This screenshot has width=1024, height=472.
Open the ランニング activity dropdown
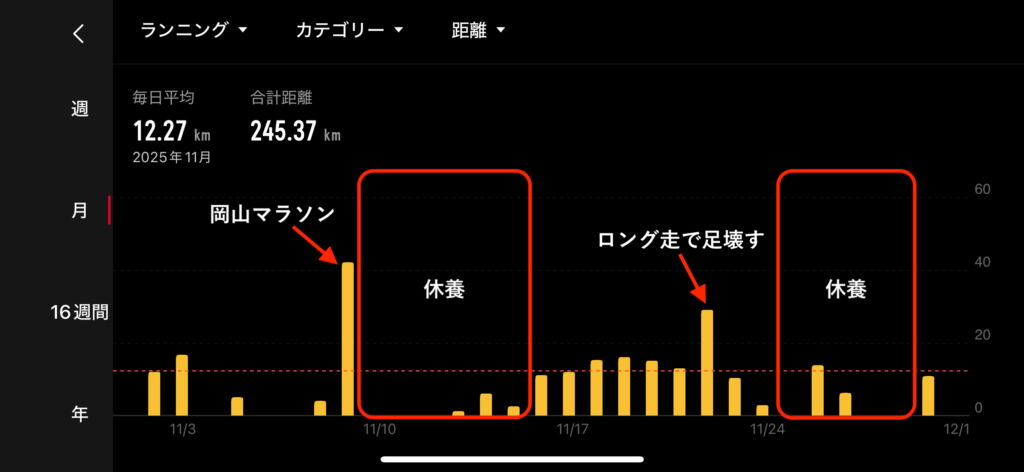tap(191, 31)
